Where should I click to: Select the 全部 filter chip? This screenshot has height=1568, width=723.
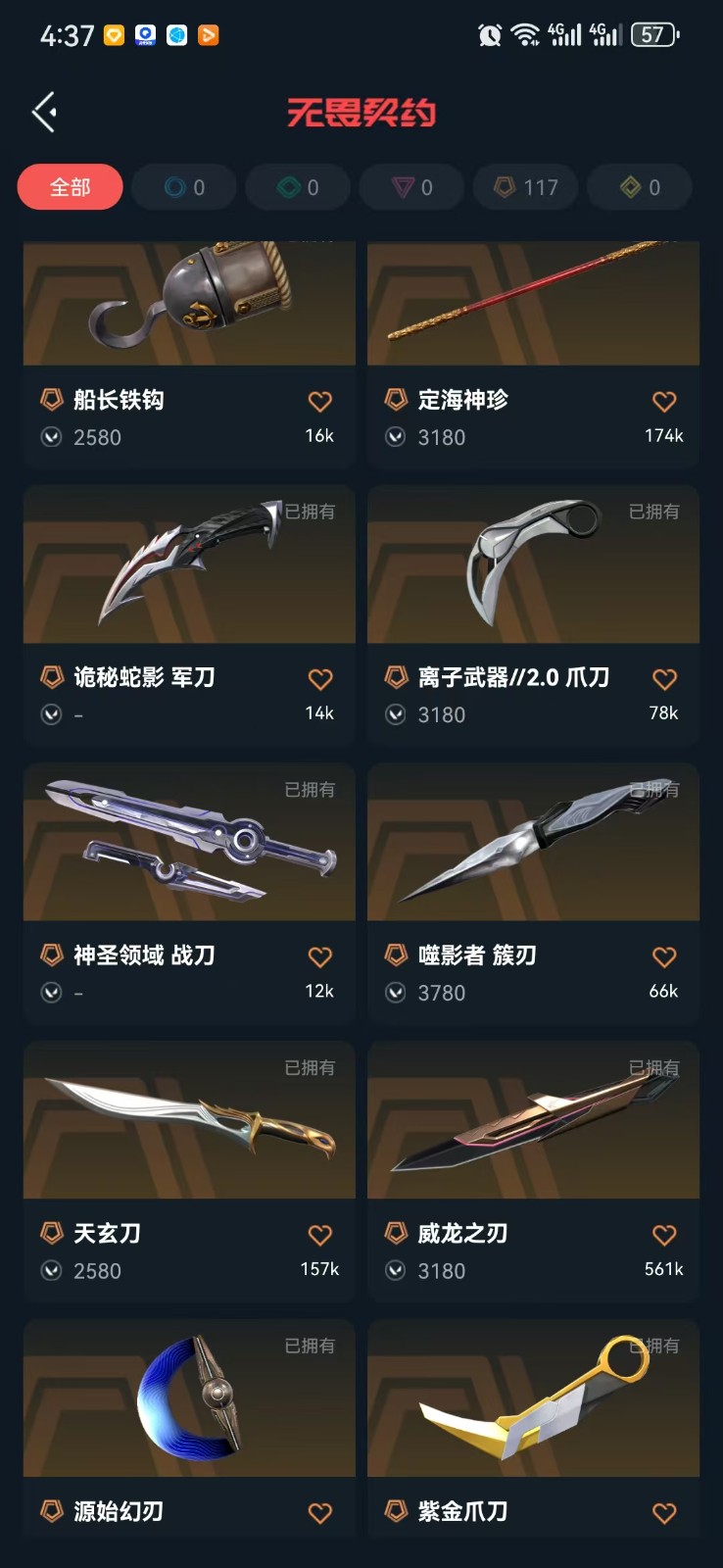click(x=71, y=187)
